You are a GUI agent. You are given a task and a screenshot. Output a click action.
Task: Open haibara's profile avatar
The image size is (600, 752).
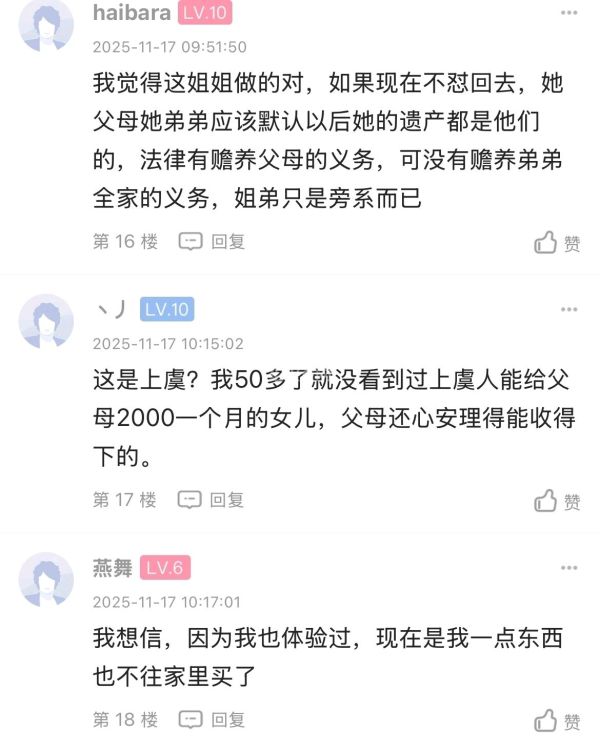click(46, 24)
